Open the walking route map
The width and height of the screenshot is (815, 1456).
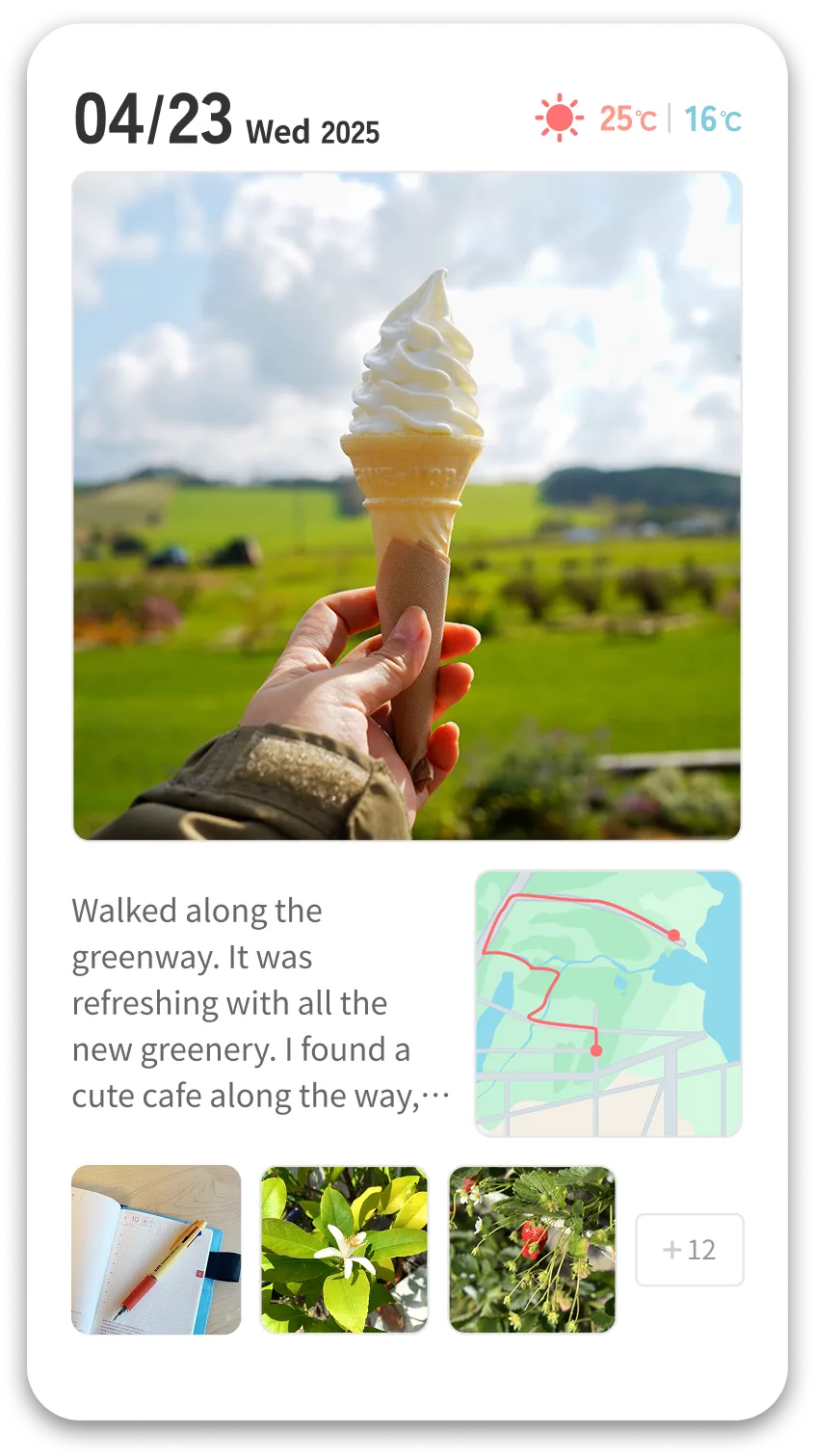click(x=608, y=1003)
